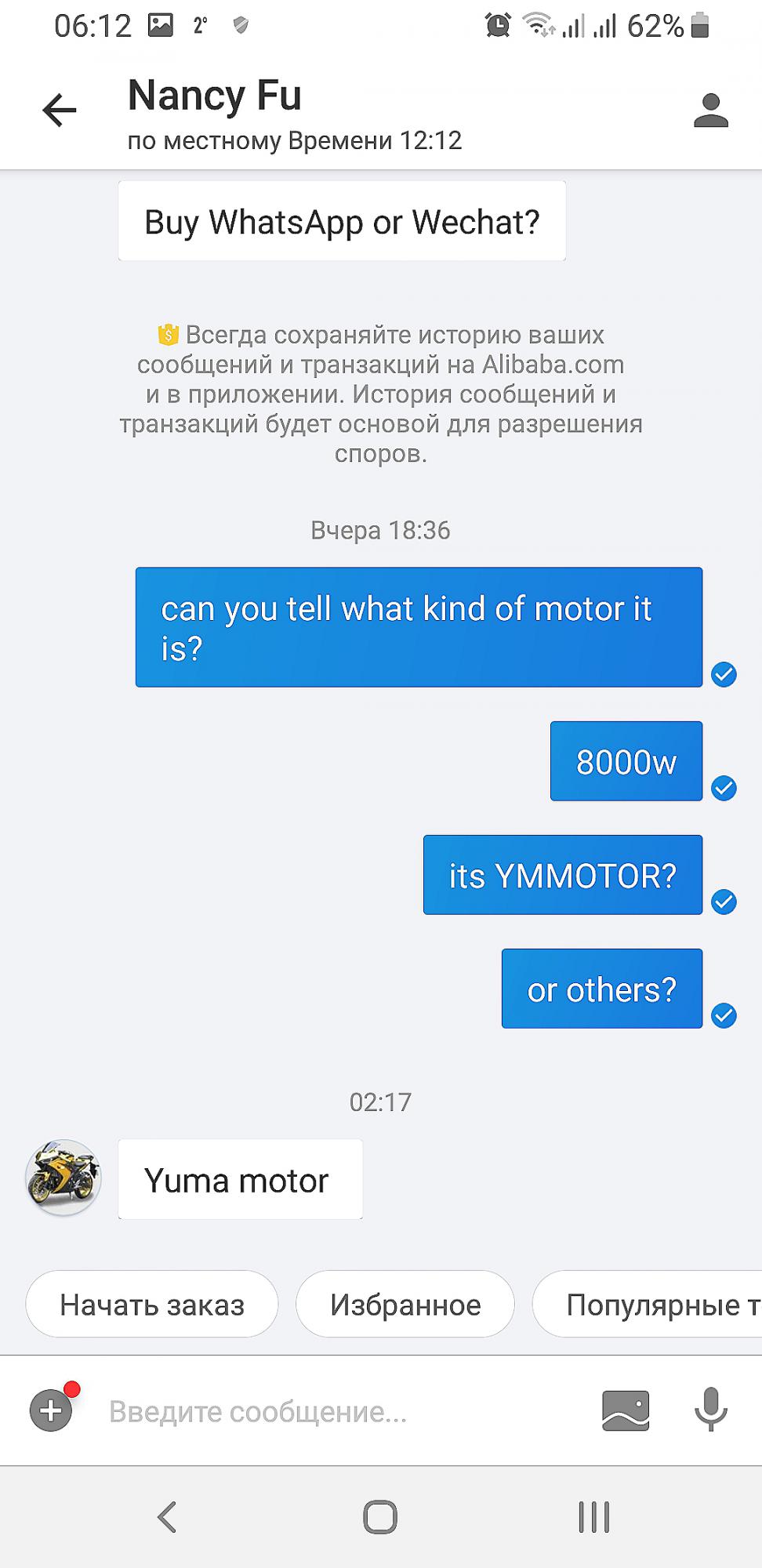The image size is (762, 1568).
Task: Open the plus attachments button
Action: pyautogui.click(x=52, y=1410)
